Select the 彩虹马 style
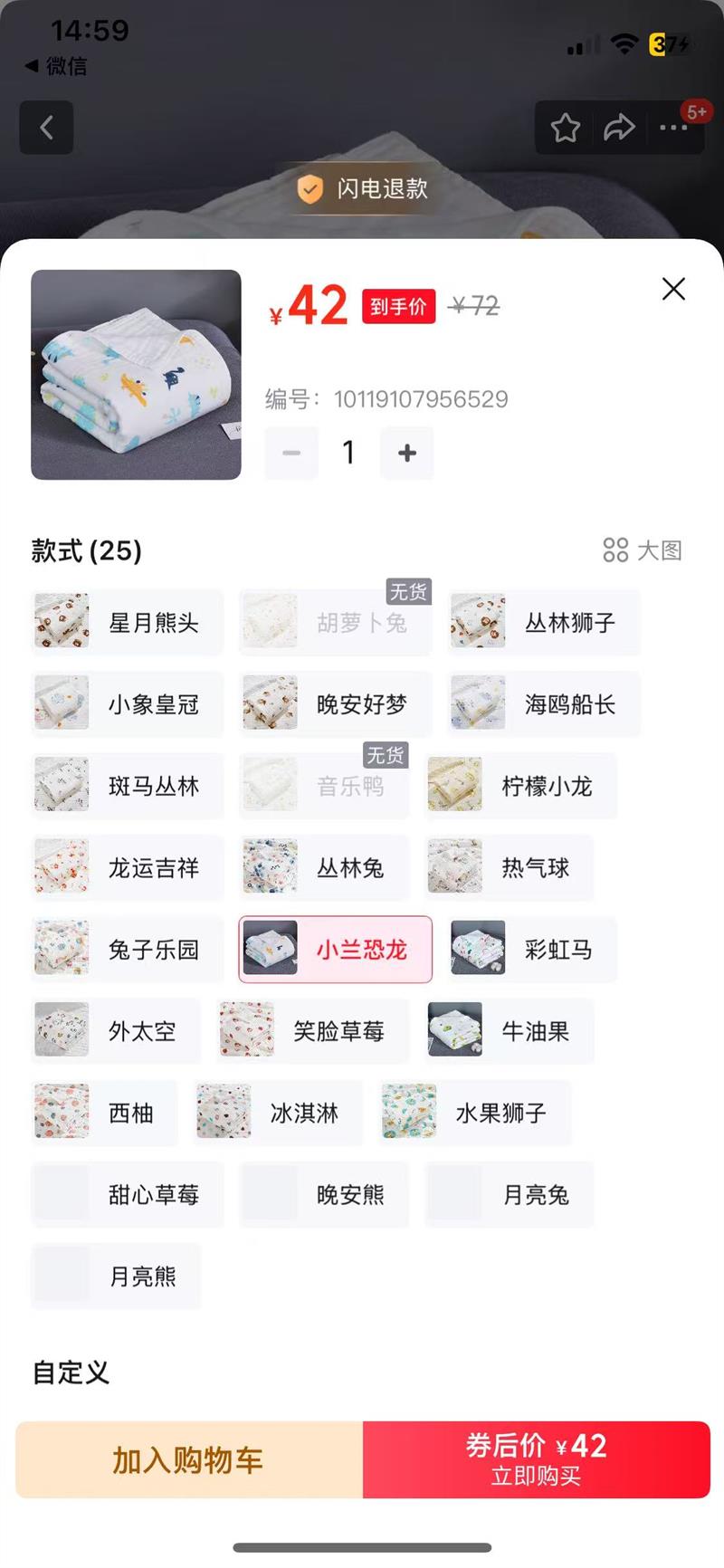The height and width of the screenshot is (1568, 724). point(532,949)
